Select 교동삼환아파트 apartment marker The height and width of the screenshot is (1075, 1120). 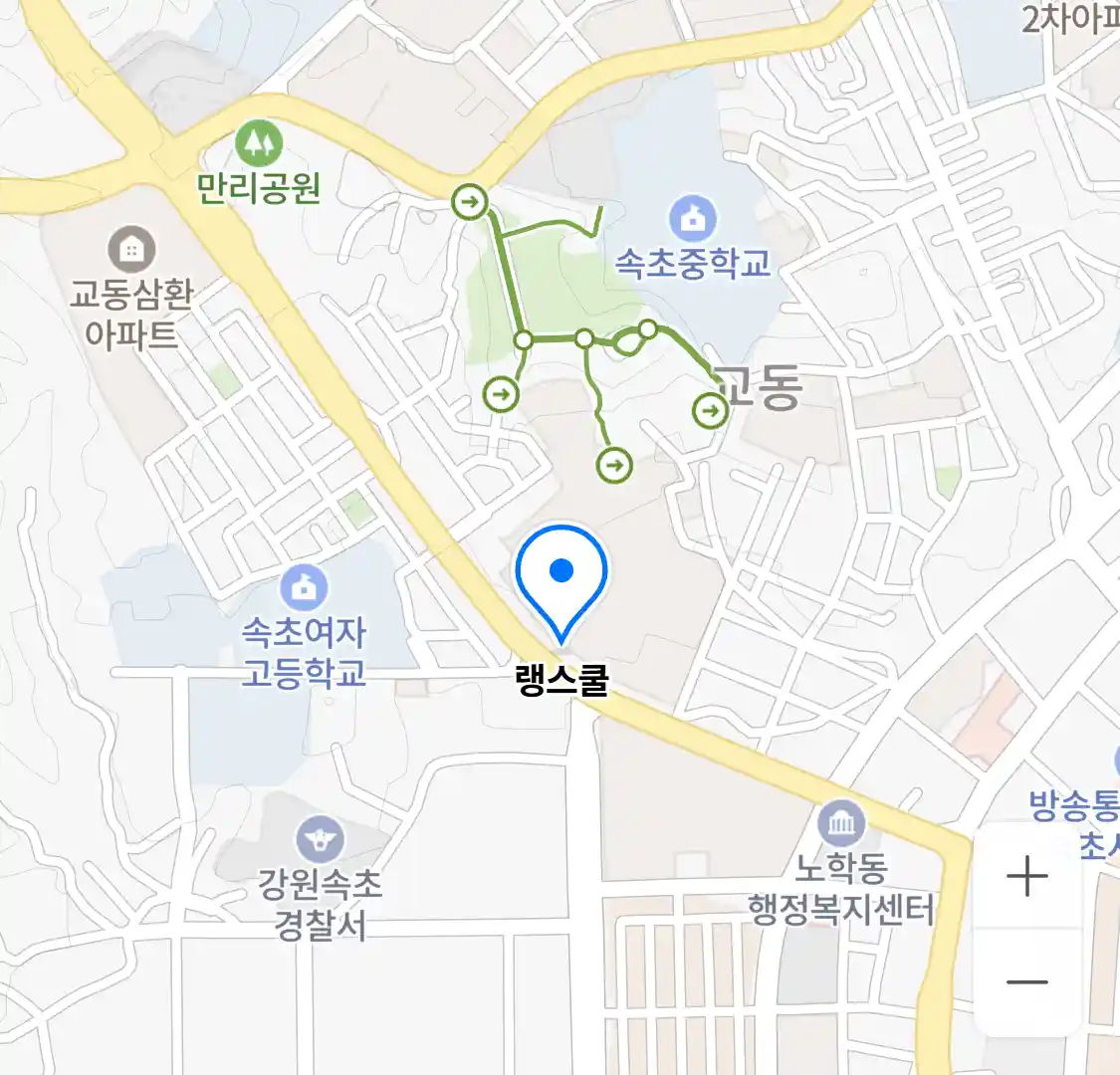(x=131, y=249)
